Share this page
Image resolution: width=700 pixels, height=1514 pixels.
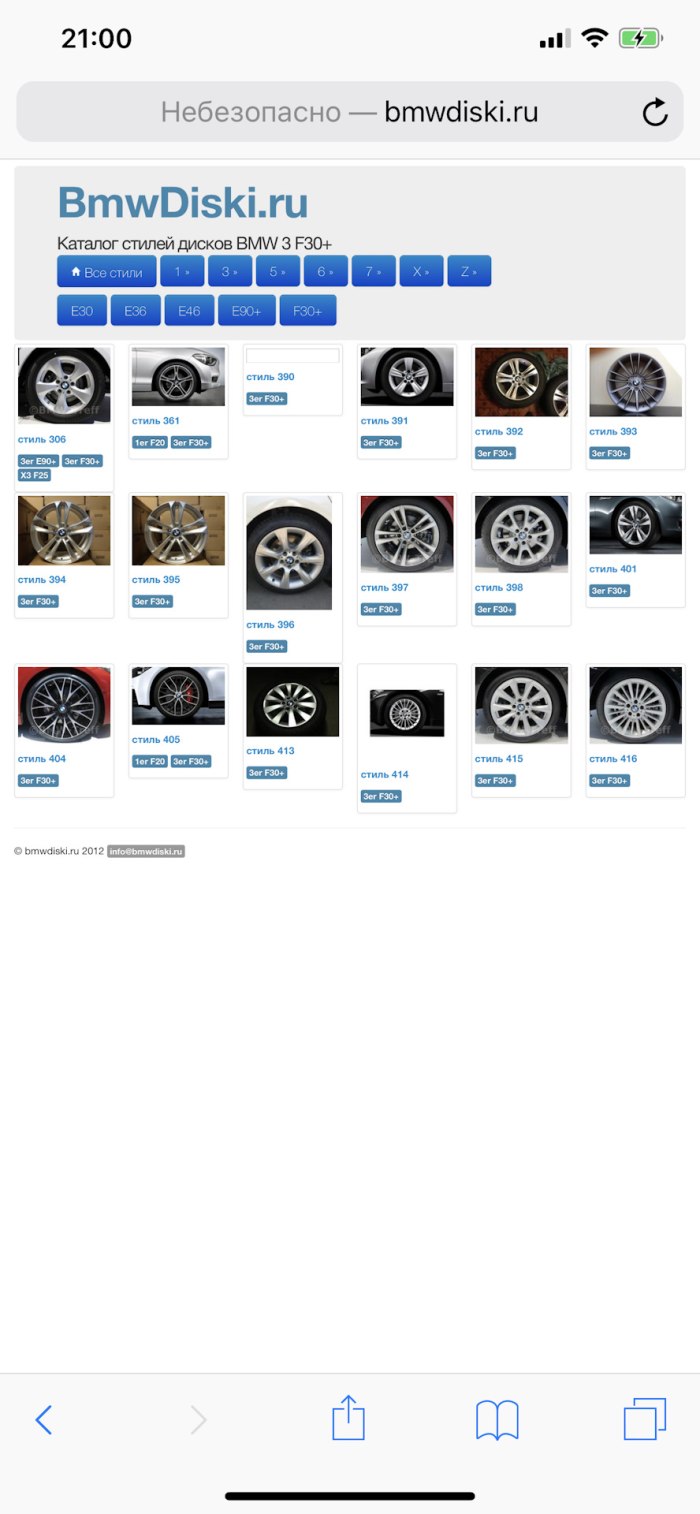348,1419
